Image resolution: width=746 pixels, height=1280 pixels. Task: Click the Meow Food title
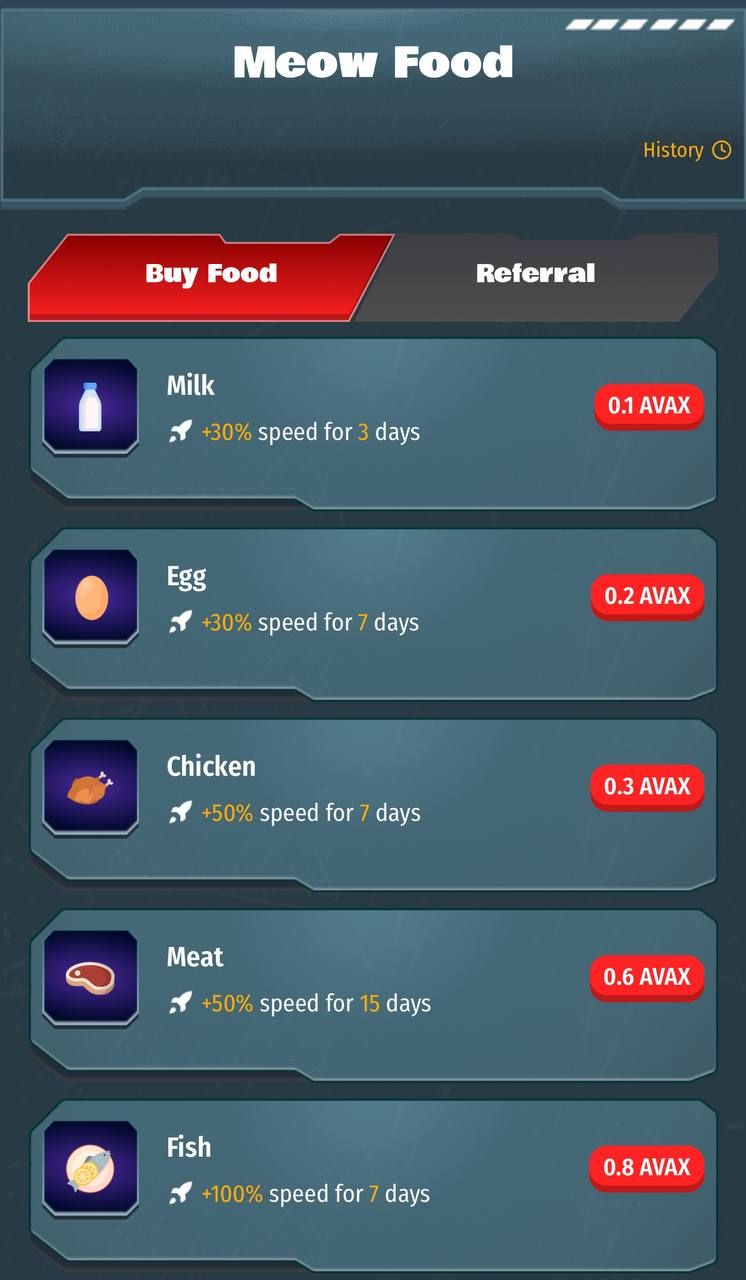click(x=372, y=61)
